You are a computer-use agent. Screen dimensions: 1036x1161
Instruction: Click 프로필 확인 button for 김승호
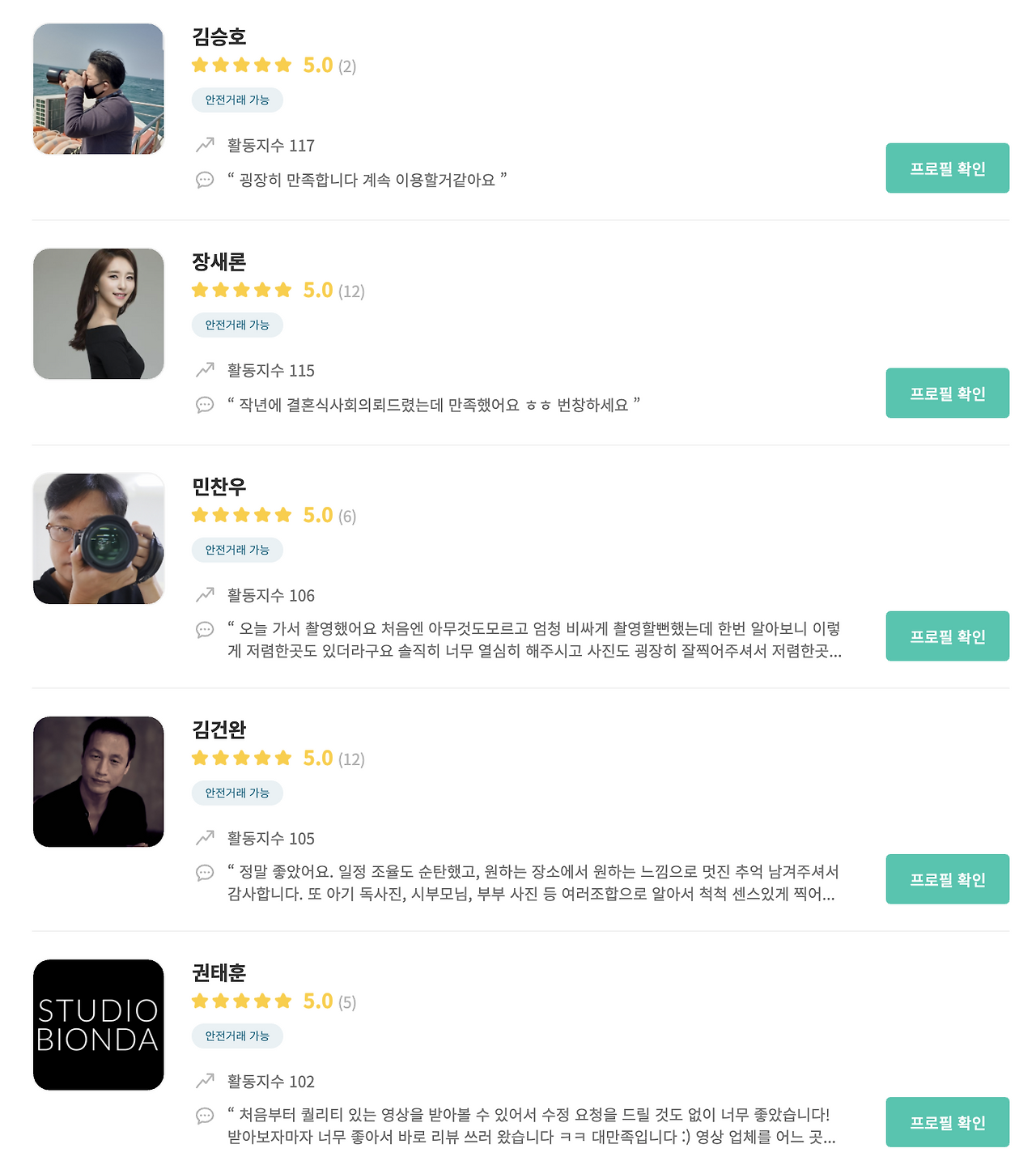pyautogui.click(x=947, y=168)
